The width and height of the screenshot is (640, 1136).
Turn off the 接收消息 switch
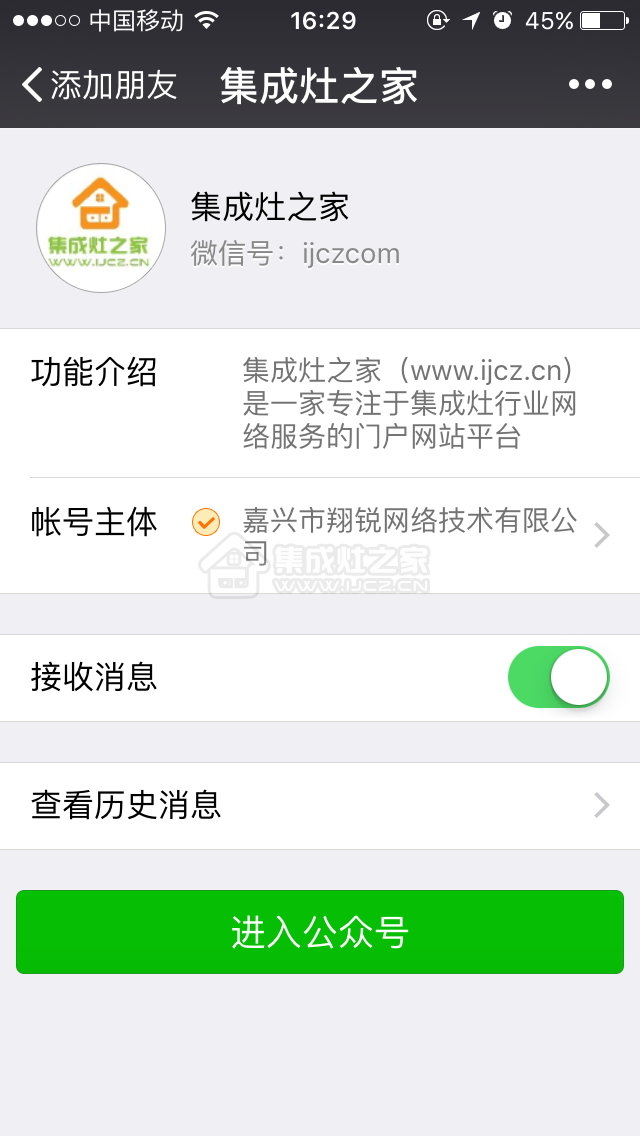click(559, 677)
